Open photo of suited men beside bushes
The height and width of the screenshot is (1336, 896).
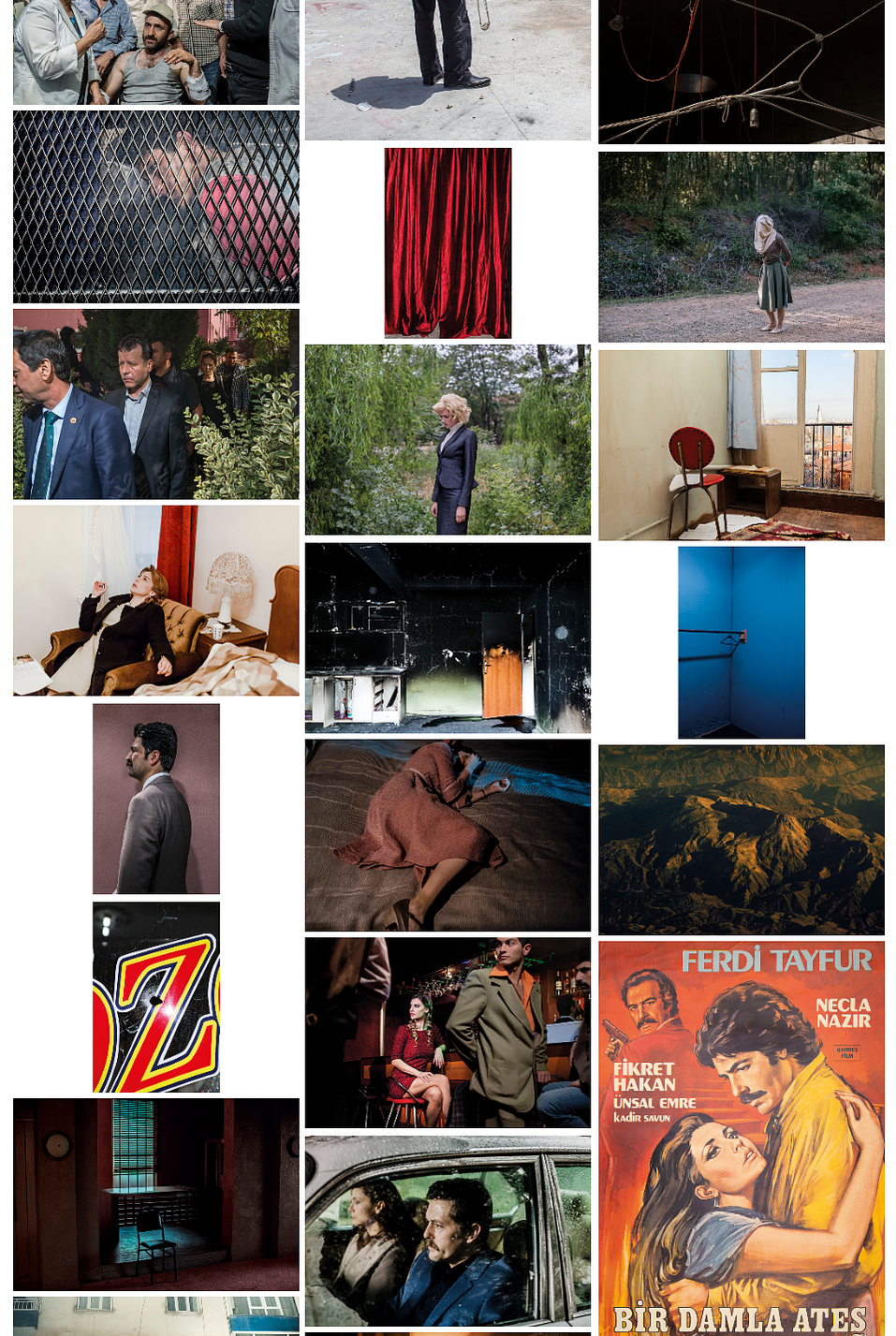click(155, 404)
